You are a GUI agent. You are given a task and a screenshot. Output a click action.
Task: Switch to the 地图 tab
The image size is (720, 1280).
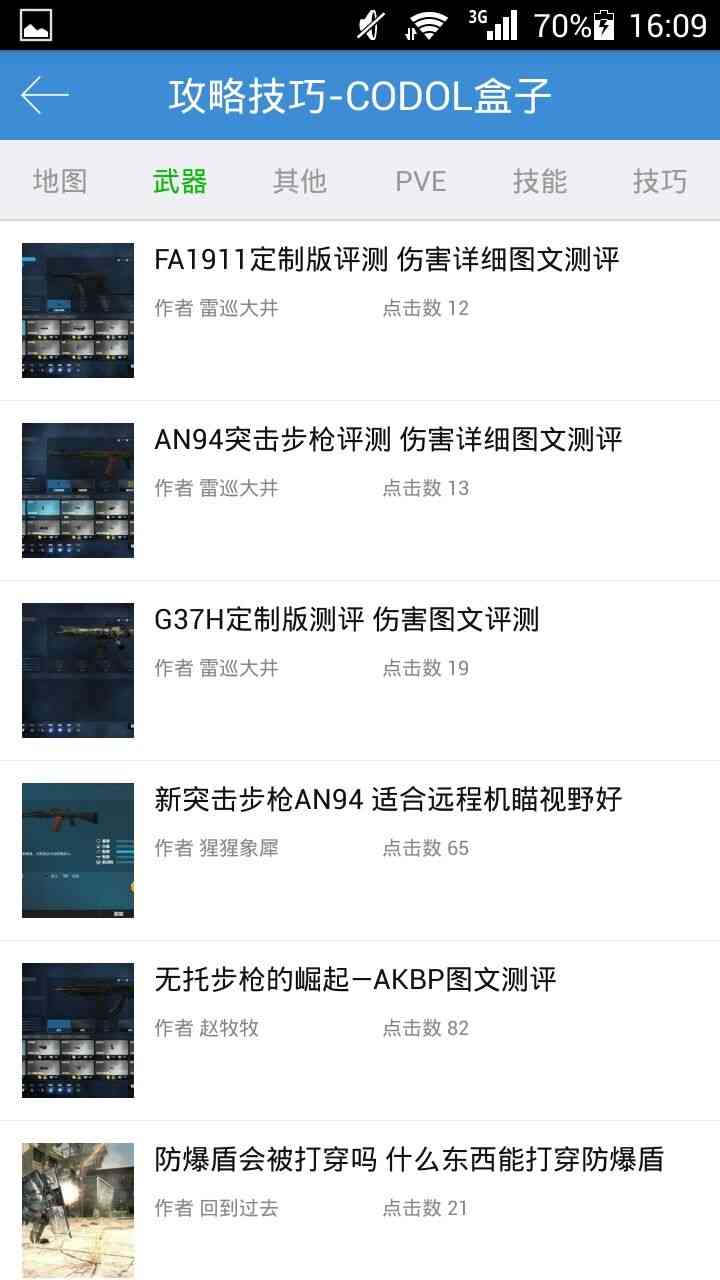click(60, 181)
